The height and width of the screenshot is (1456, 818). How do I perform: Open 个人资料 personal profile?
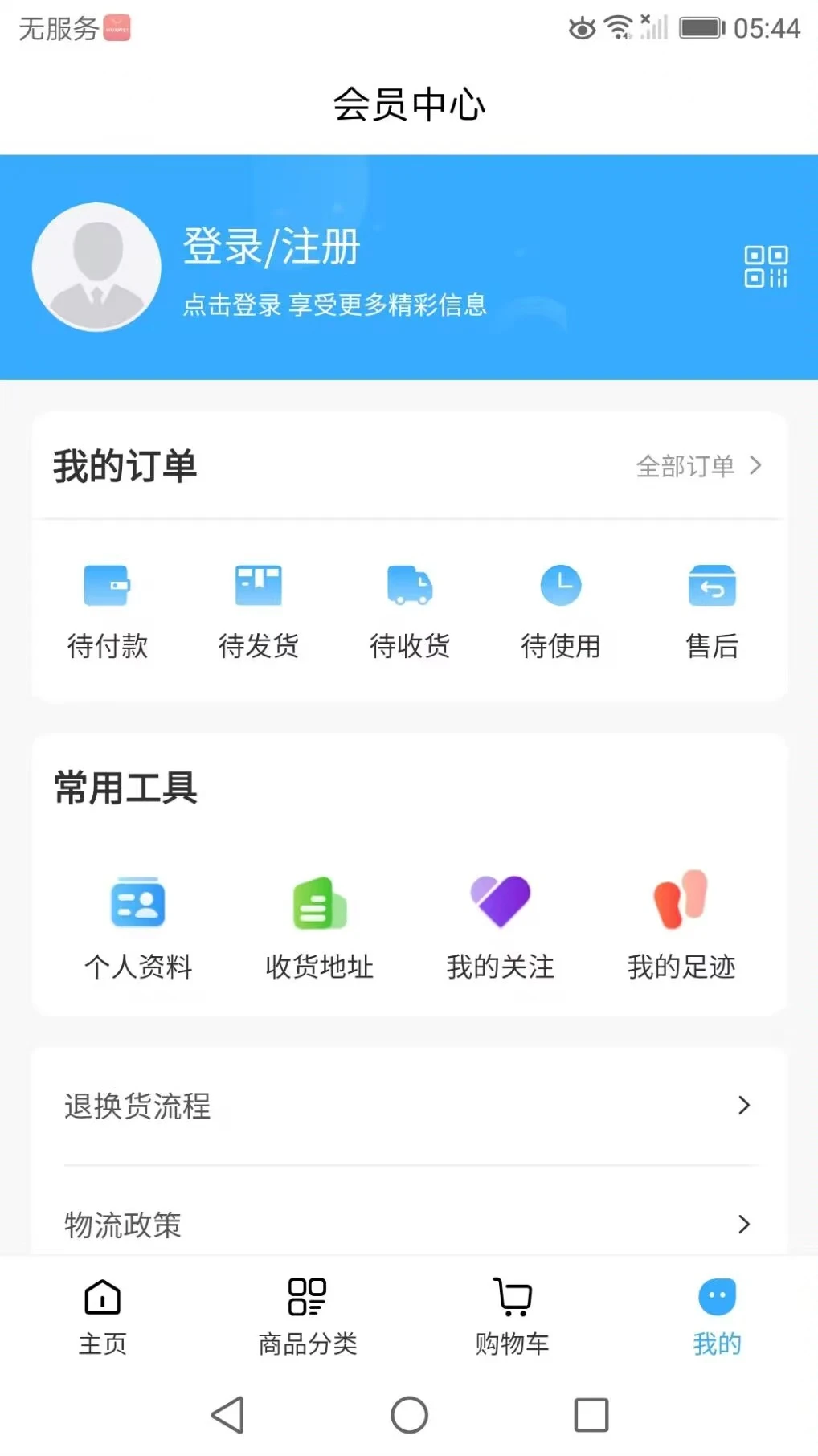pyautogui.click(x=138, y=928)
